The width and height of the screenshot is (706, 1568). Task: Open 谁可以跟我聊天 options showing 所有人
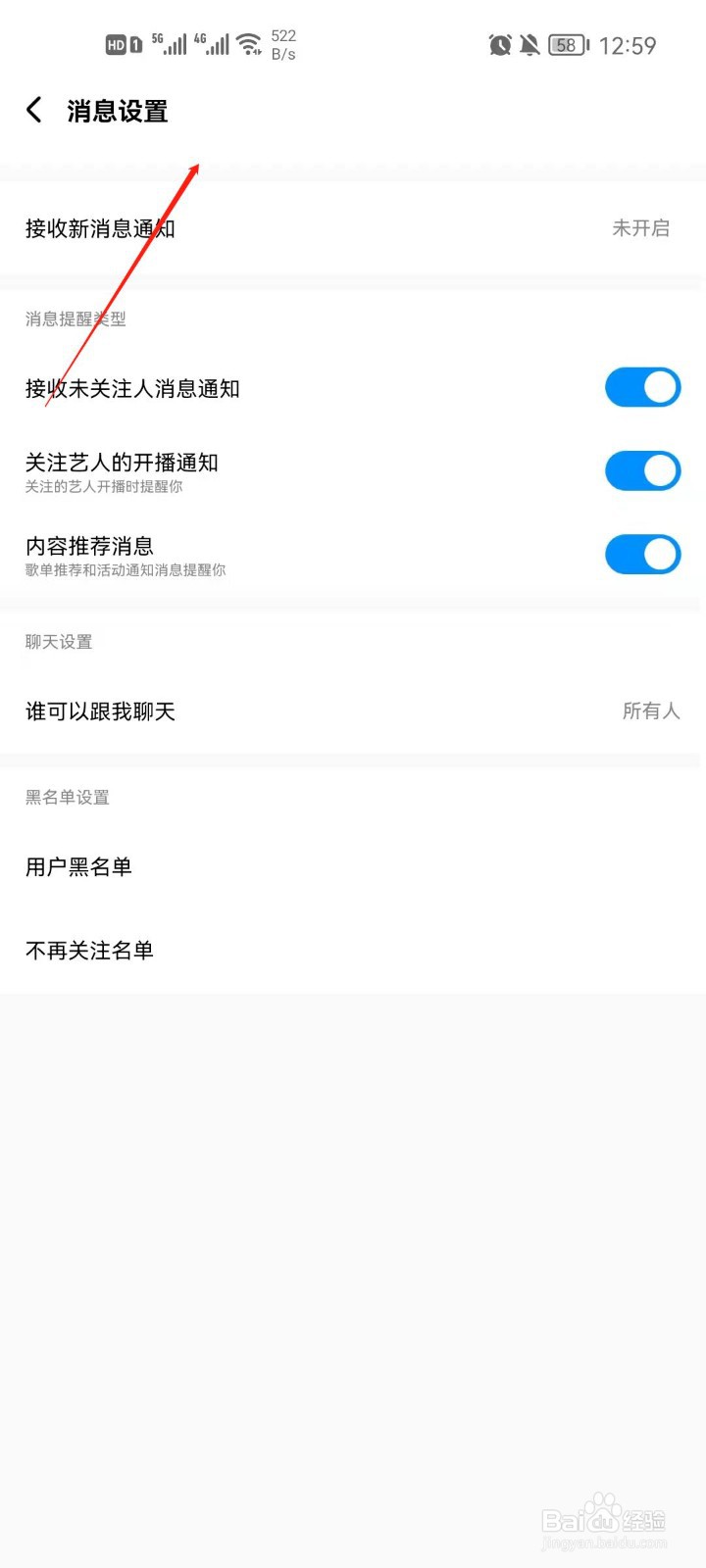(x=353, y=711)
